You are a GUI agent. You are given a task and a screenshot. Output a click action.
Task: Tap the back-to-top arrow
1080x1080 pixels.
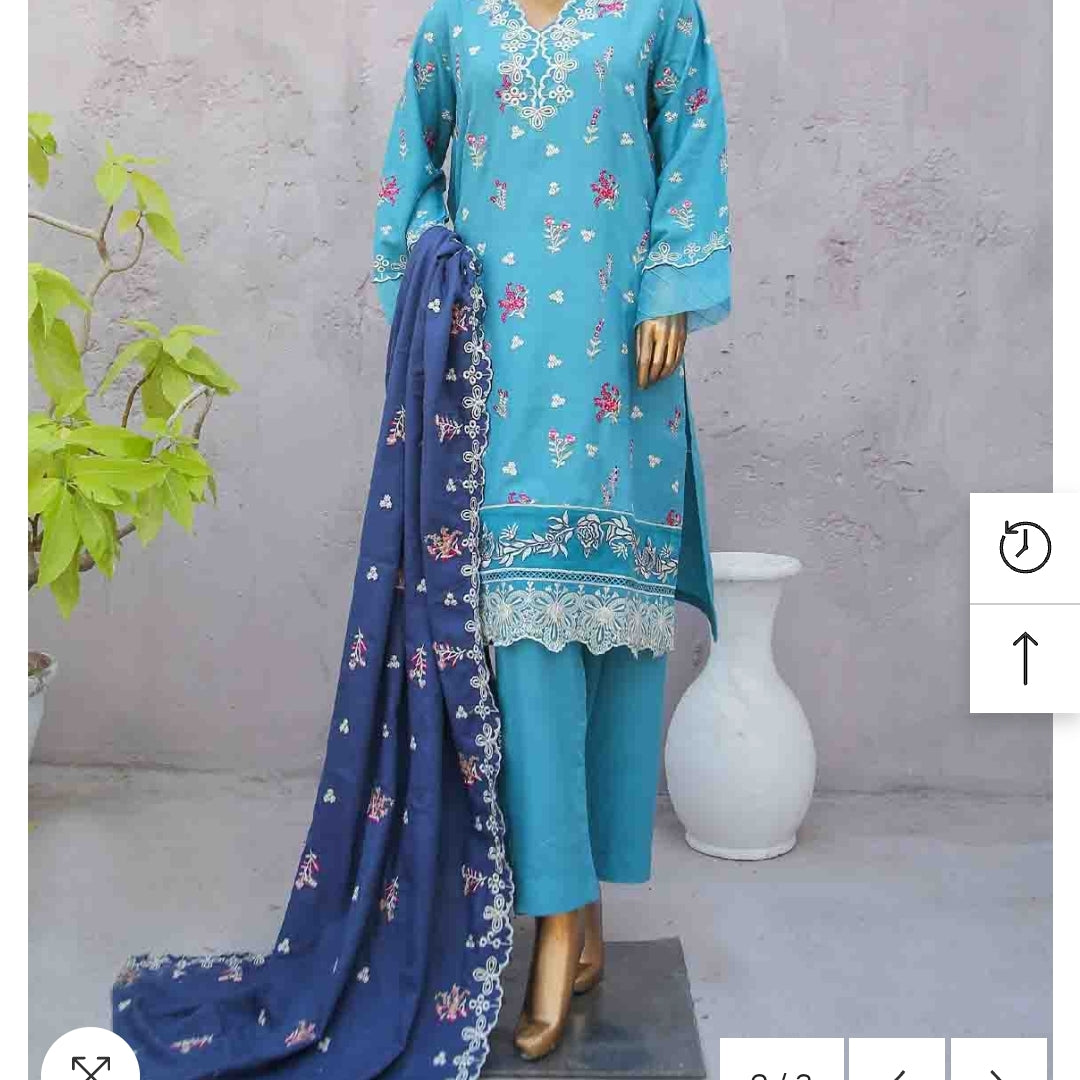1025,659
